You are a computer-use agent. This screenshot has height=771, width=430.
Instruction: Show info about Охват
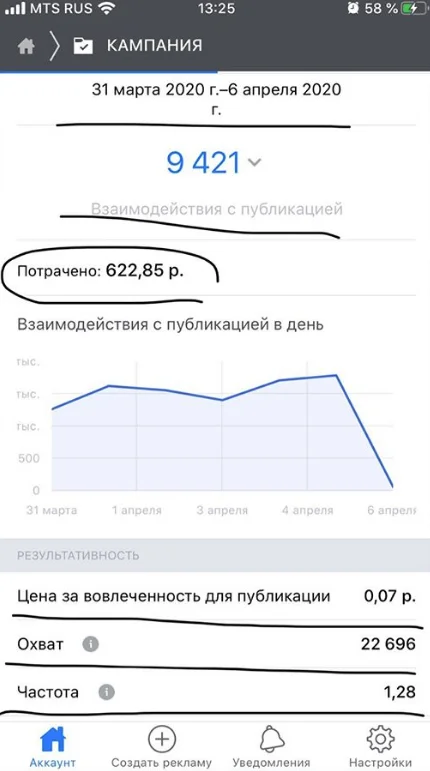coord(90,644)
